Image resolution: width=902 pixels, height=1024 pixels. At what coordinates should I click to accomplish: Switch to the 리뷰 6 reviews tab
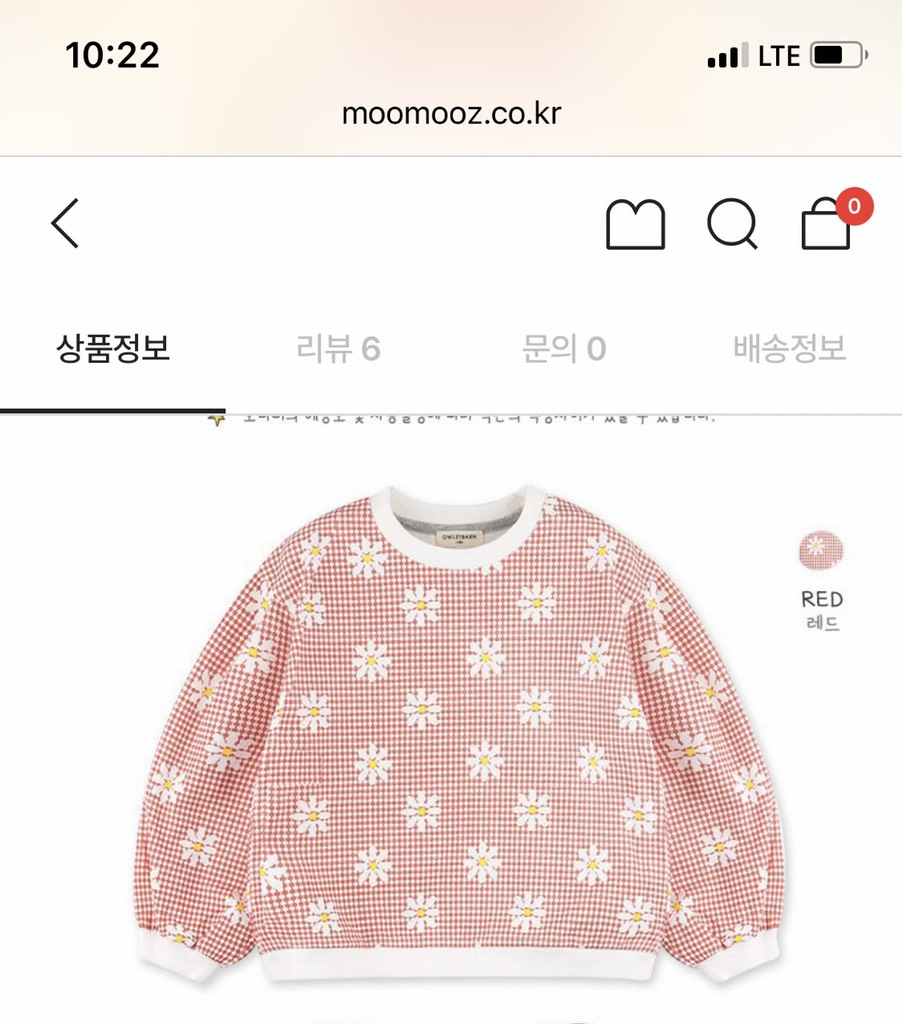[x=339, y=350]
